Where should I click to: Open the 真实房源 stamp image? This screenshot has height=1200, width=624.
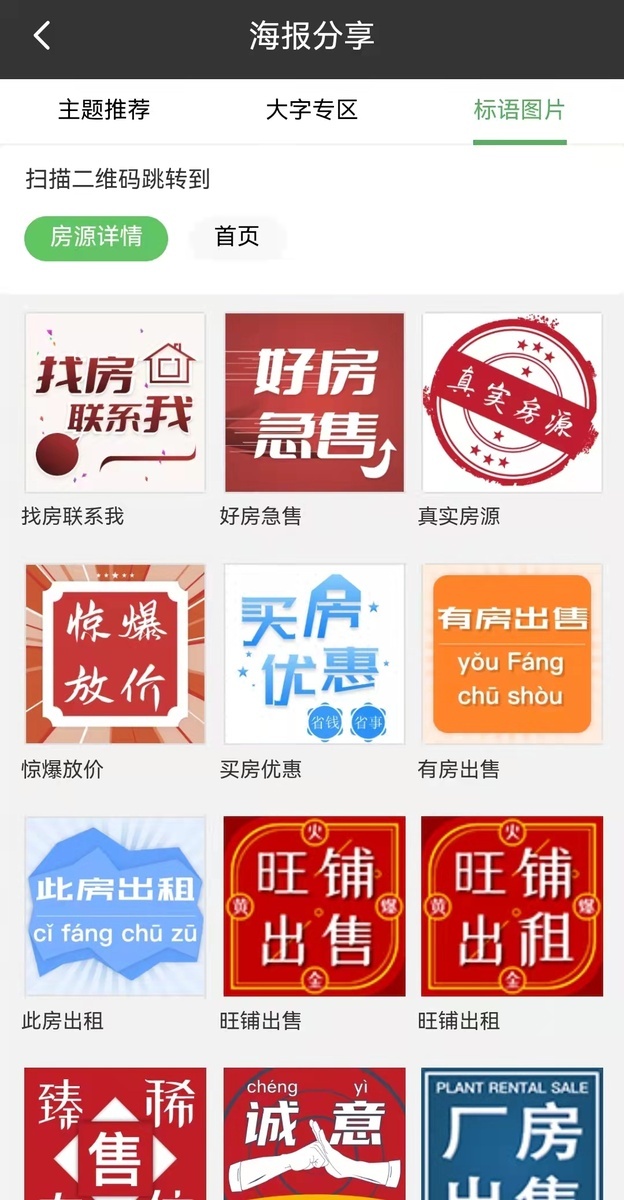click(512, 402)
